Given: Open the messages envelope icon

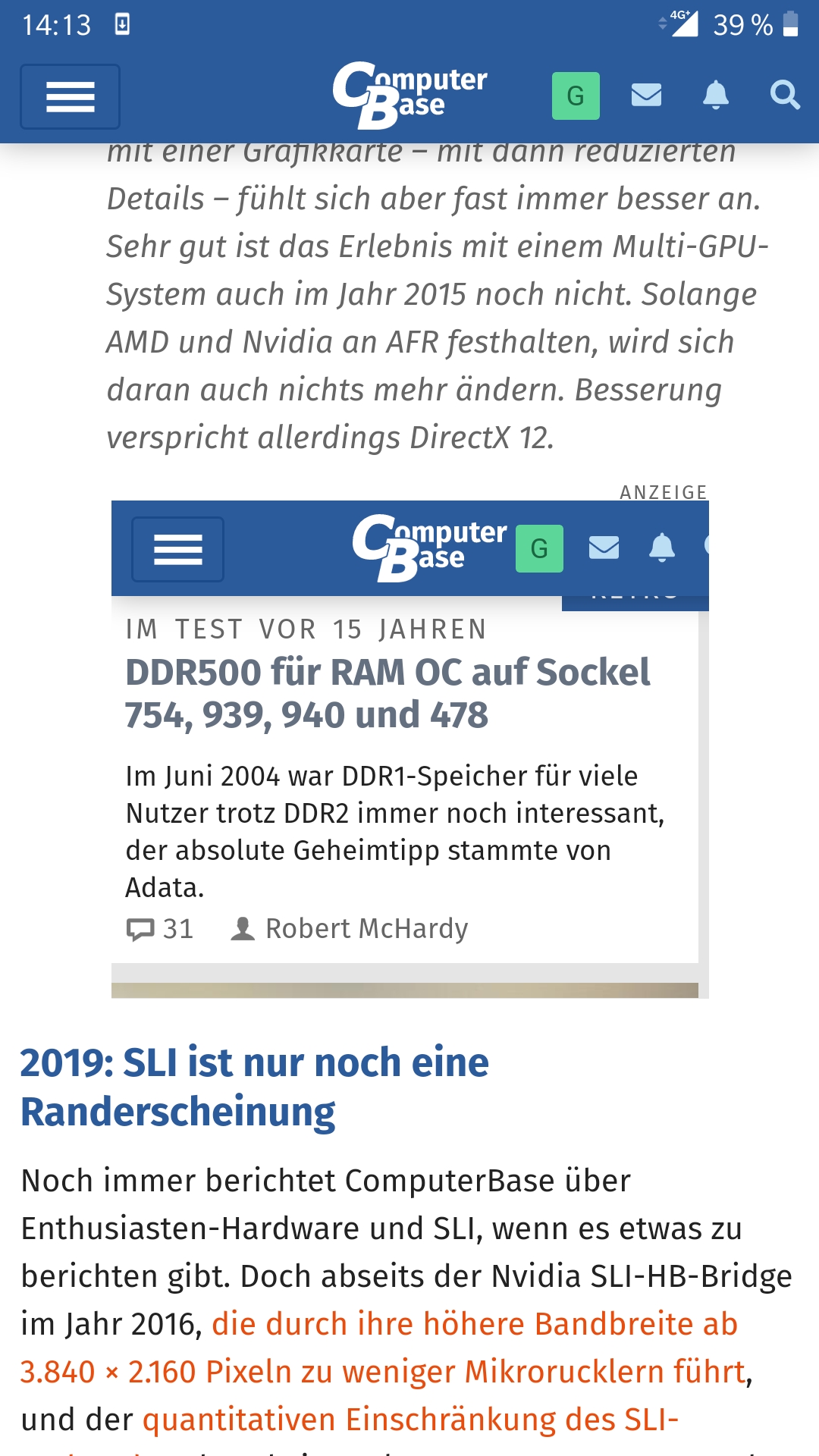Looking at the screenshot, I should coord(646,96).
